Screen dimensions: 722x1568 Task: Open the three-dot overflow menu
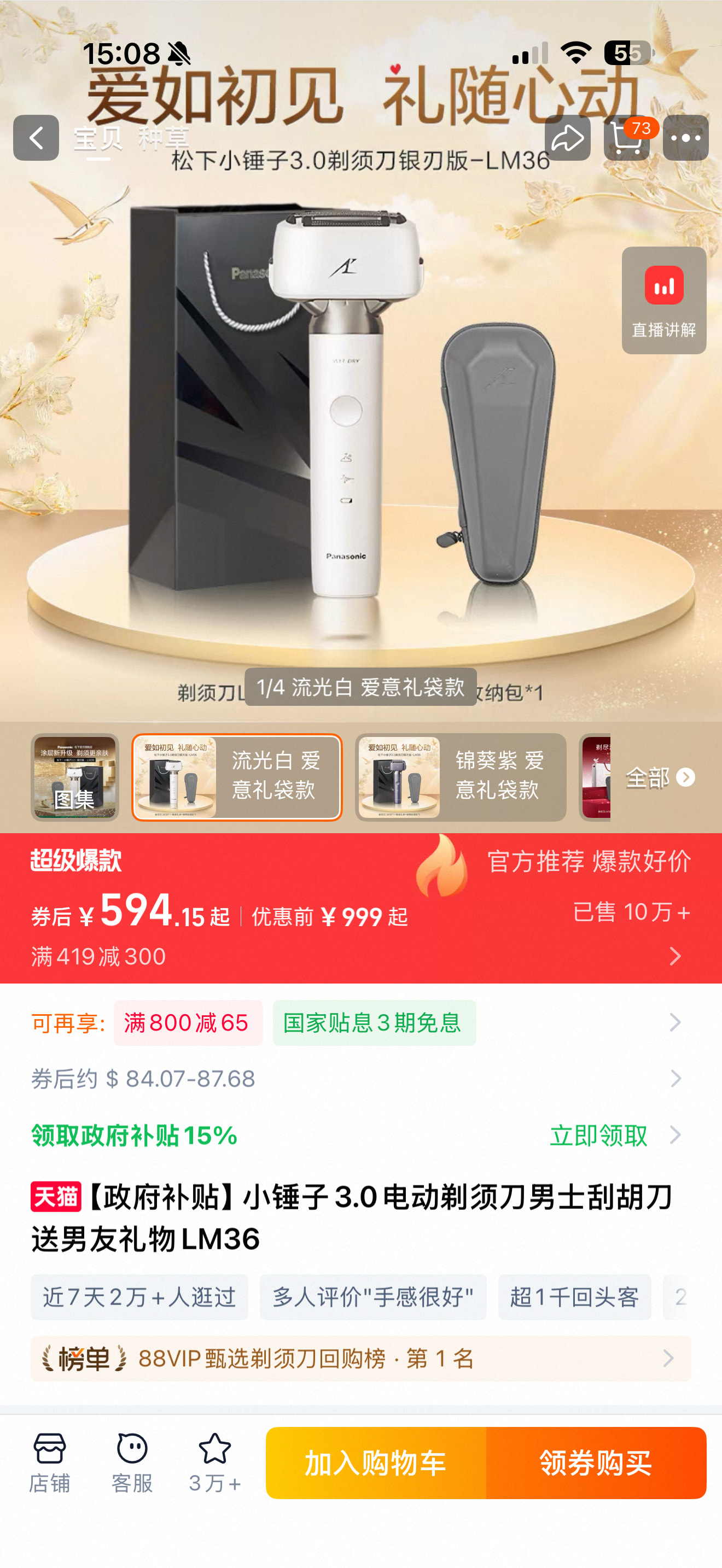(685, 138)
